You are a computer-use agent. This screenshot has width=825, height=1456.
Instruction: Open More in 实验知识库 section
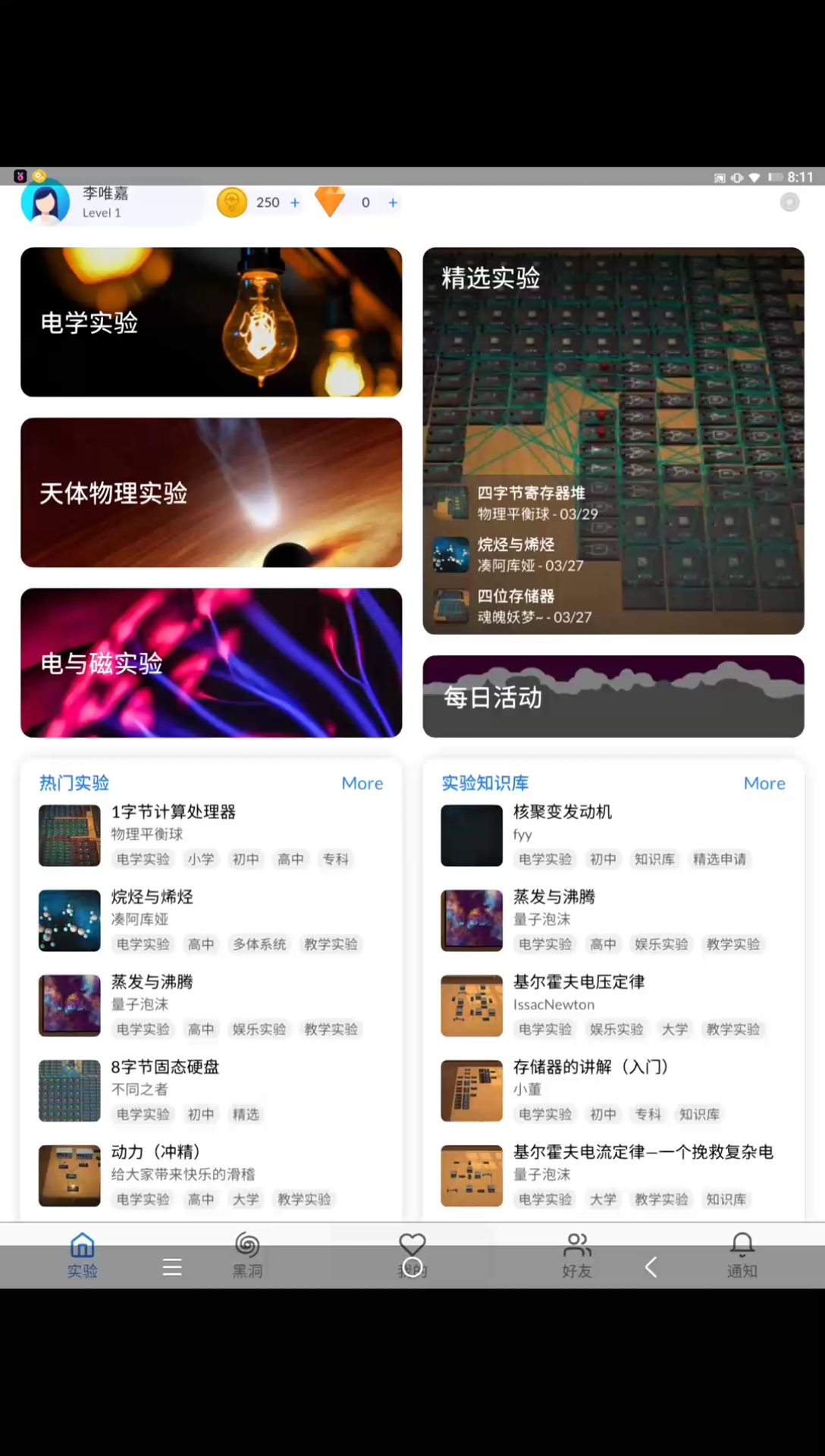[x=764, y=783]
